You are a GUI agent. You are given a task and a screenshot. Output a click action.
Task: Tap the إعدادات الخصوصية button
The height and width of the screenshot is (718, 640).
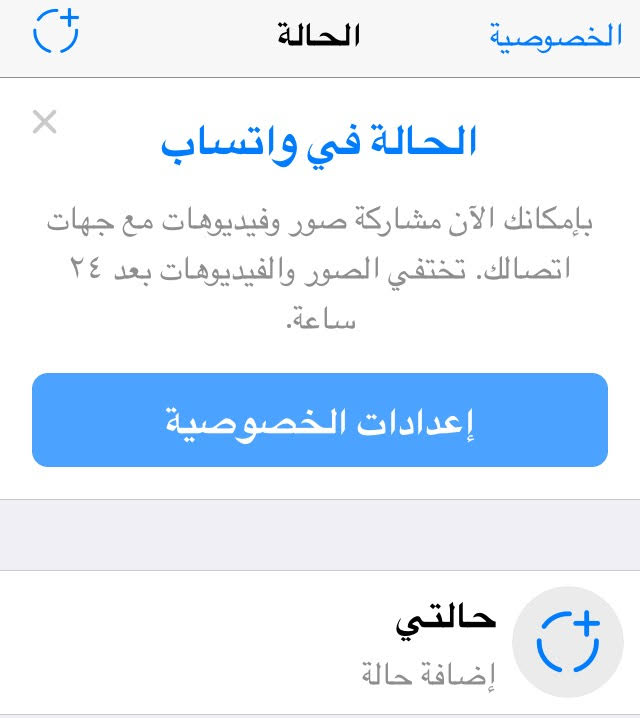coord(320,420)
